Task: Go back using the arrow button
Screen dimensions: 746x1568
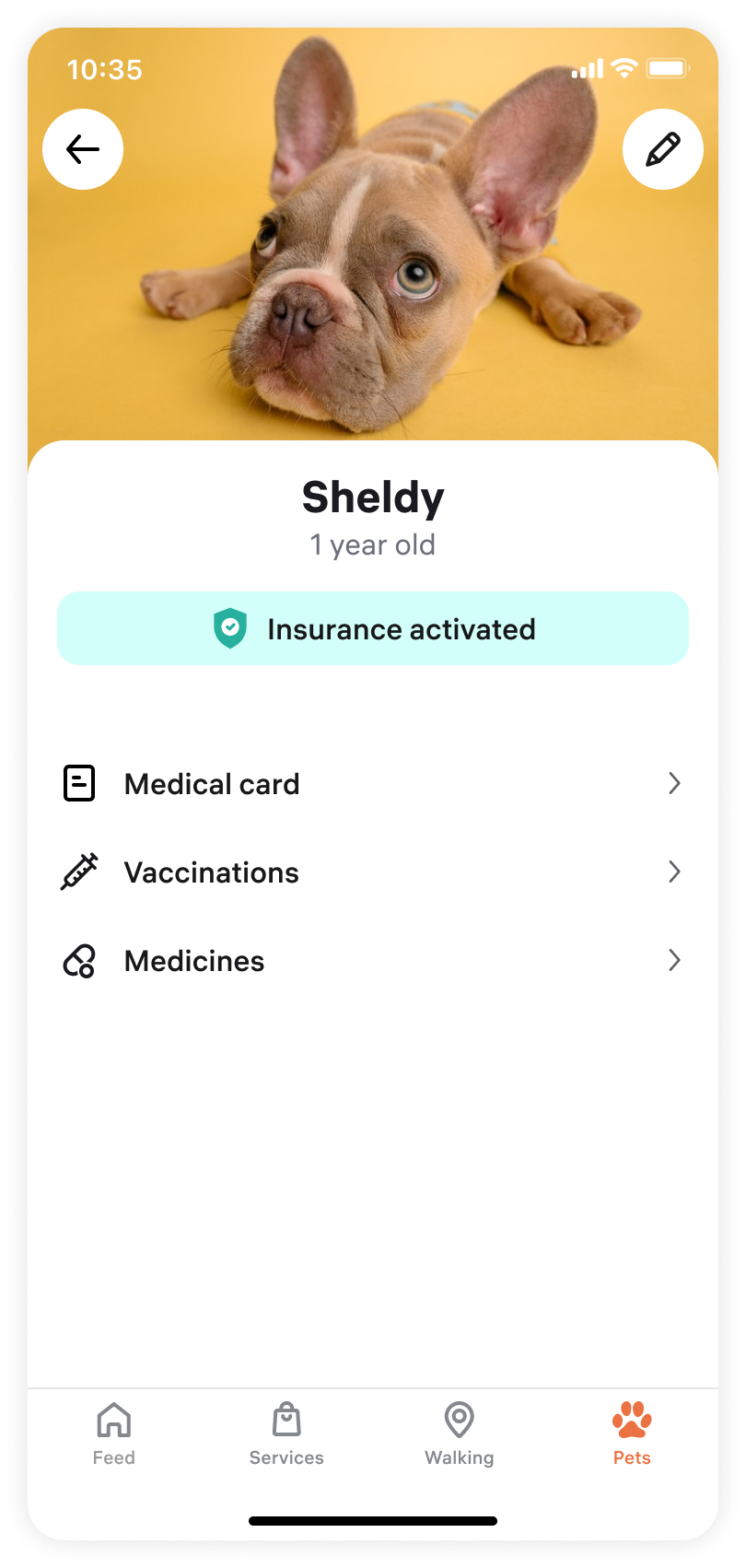Action: pos(83,149)
